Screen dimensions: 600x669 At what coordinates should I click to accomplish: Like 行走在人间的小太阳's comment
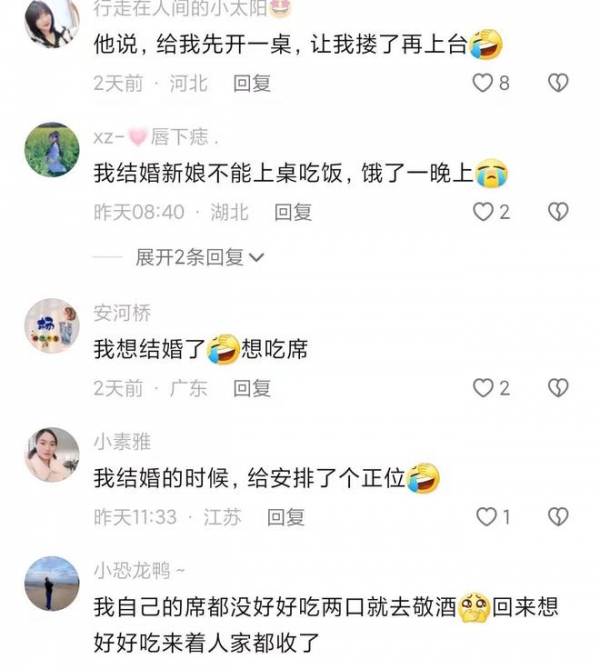pos(483,83)
